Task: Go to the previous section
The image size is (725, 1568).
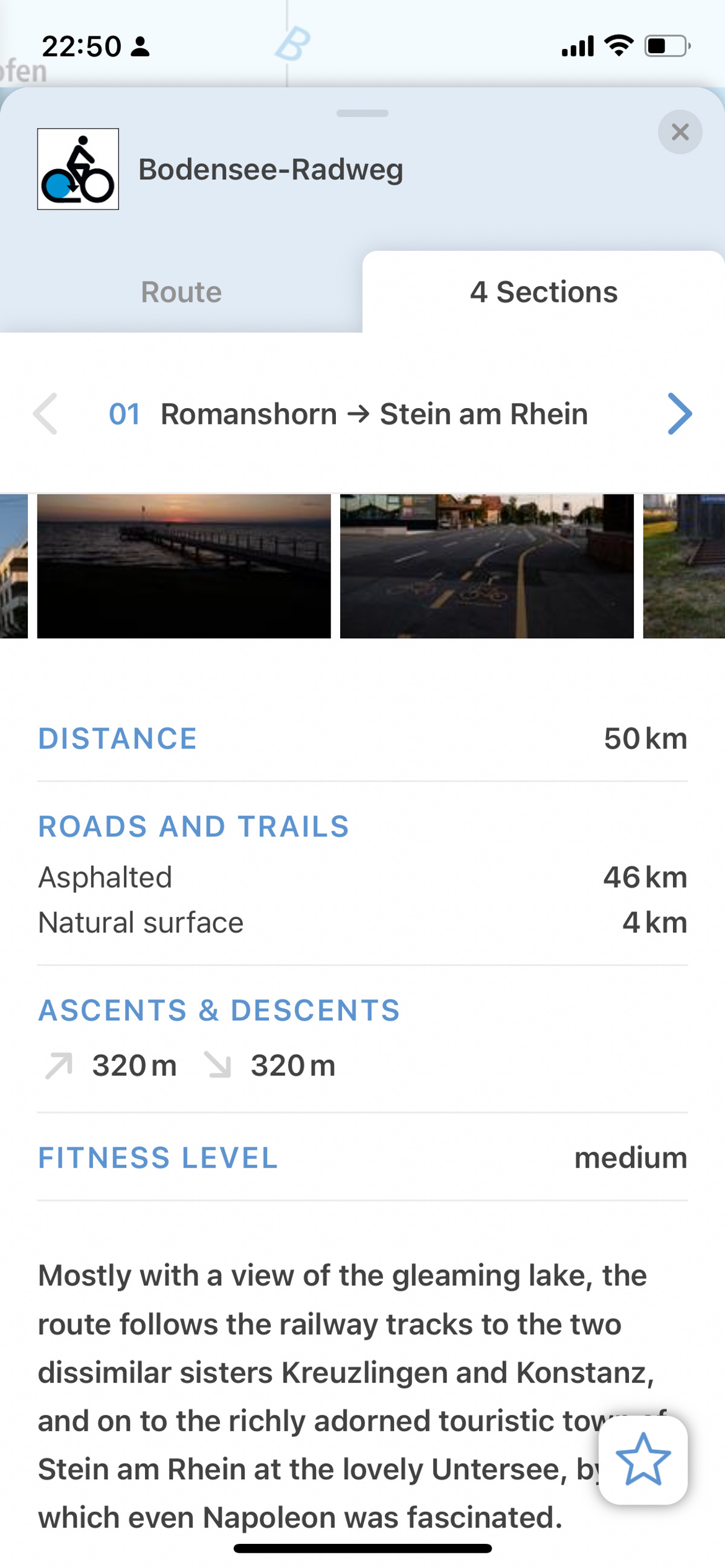Action: point(45,414)
